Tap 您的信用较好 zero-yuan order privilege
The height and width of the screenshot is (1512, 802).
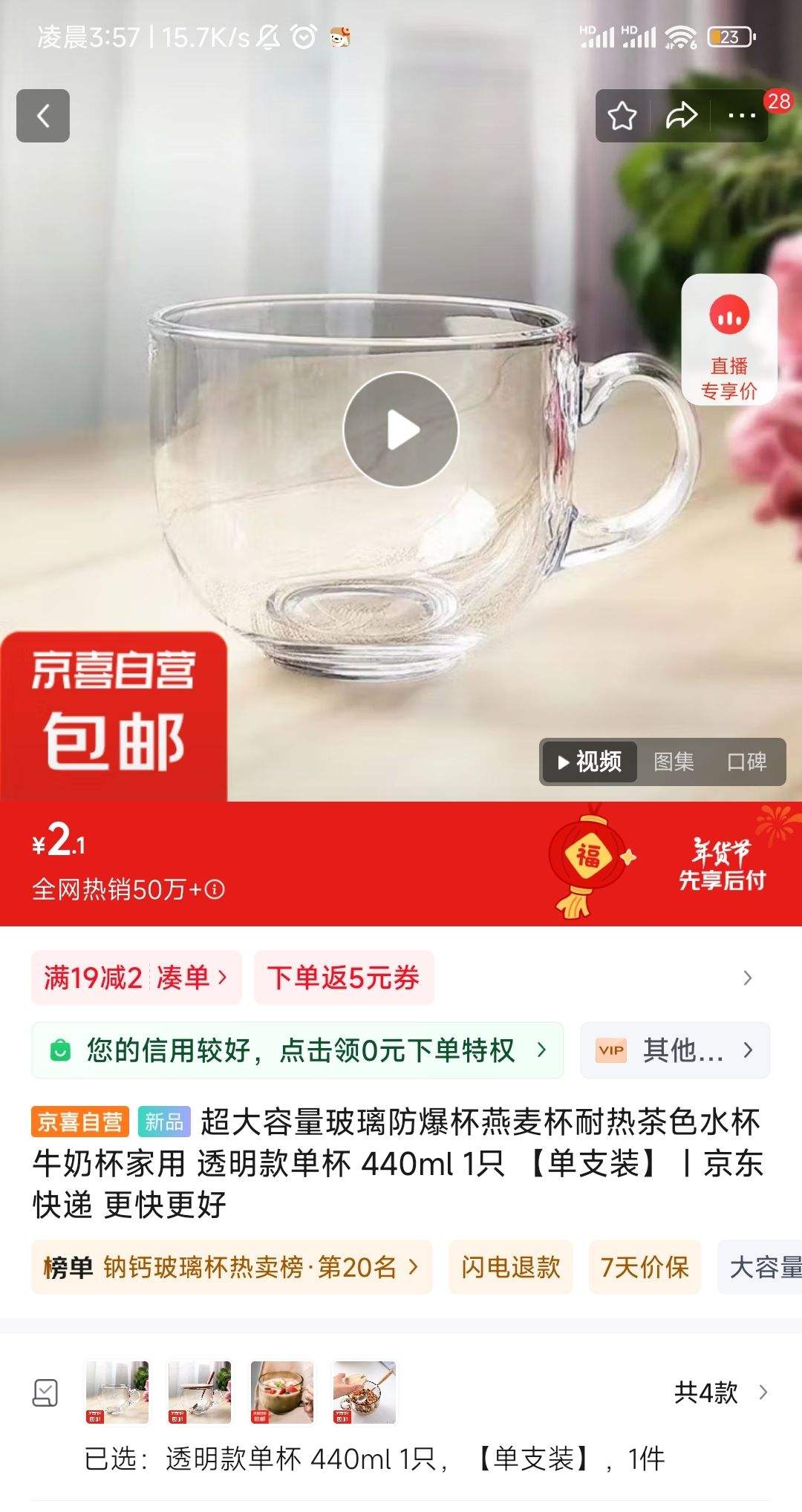click(297, 1050)
